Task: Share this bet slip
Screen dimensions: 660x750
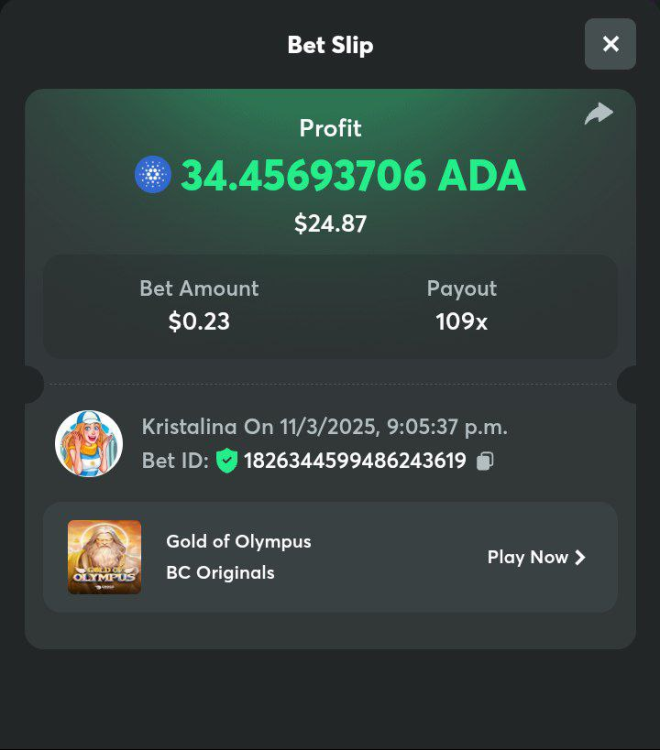Action: (598, 114)
